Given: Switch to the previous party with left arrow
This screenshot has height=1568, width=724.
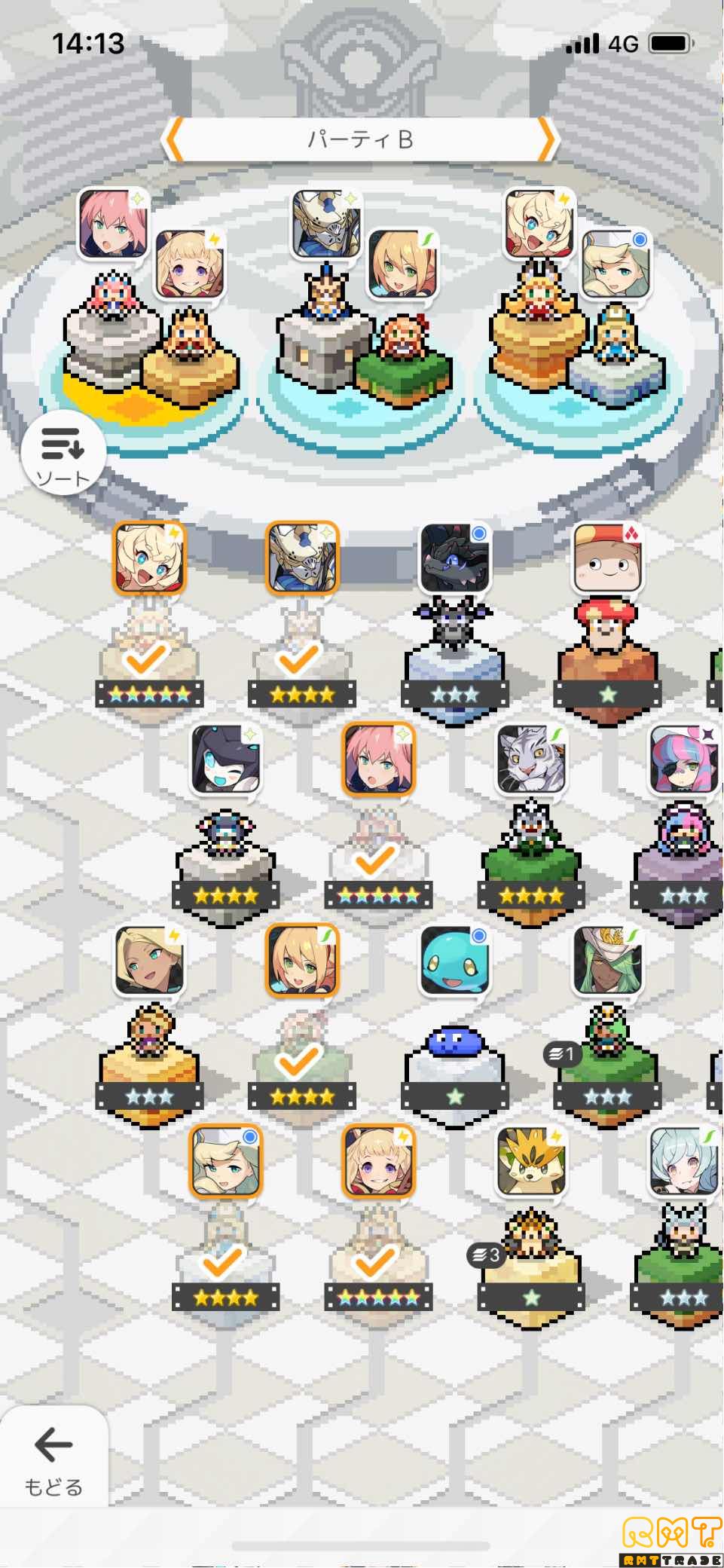Looking at the screenshot, I should point(174,139).
